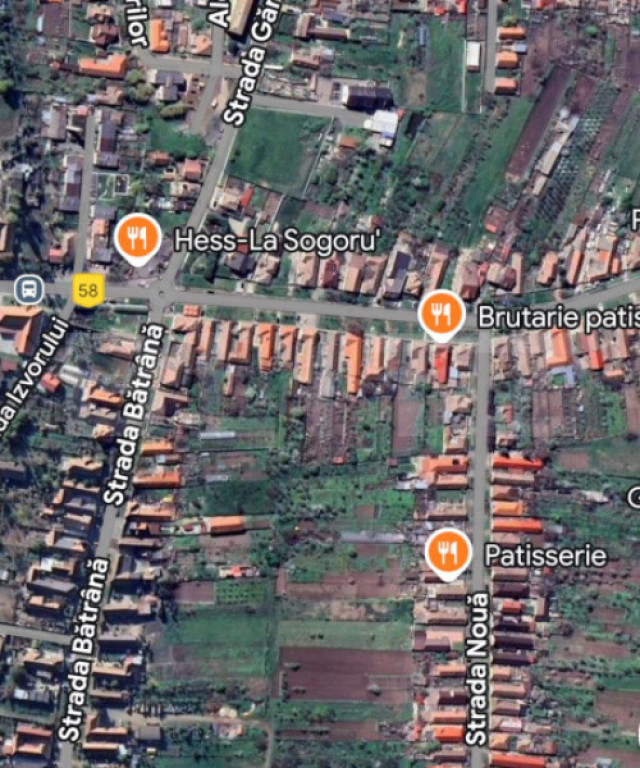The image size is (640, 768).
Task: Open the Hess-La Sogoru' restaurant pin
Action: click(x=137, y=239)
